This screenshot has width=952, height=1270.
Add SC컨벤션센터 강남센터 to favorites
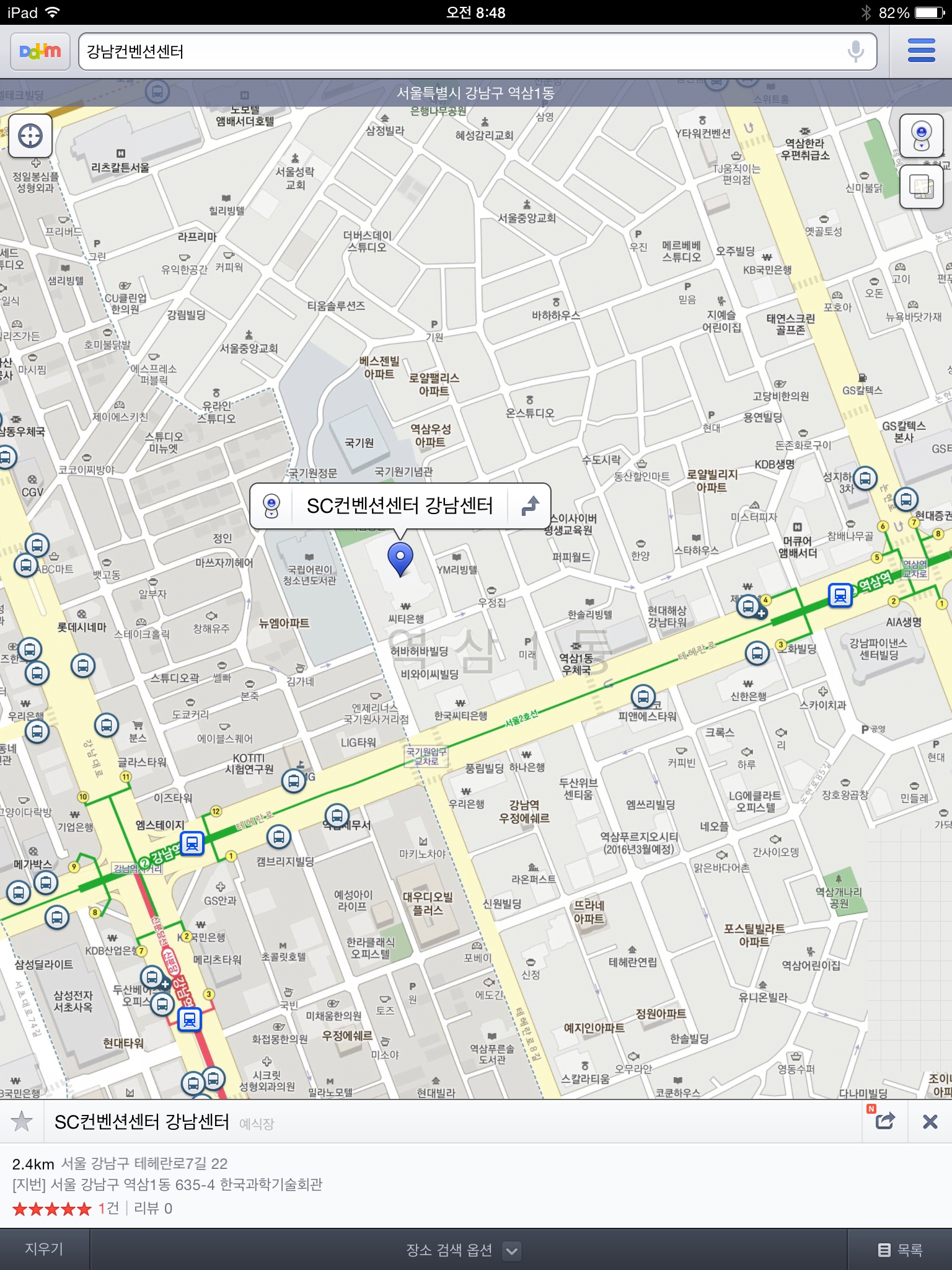tap(22, 1121)
